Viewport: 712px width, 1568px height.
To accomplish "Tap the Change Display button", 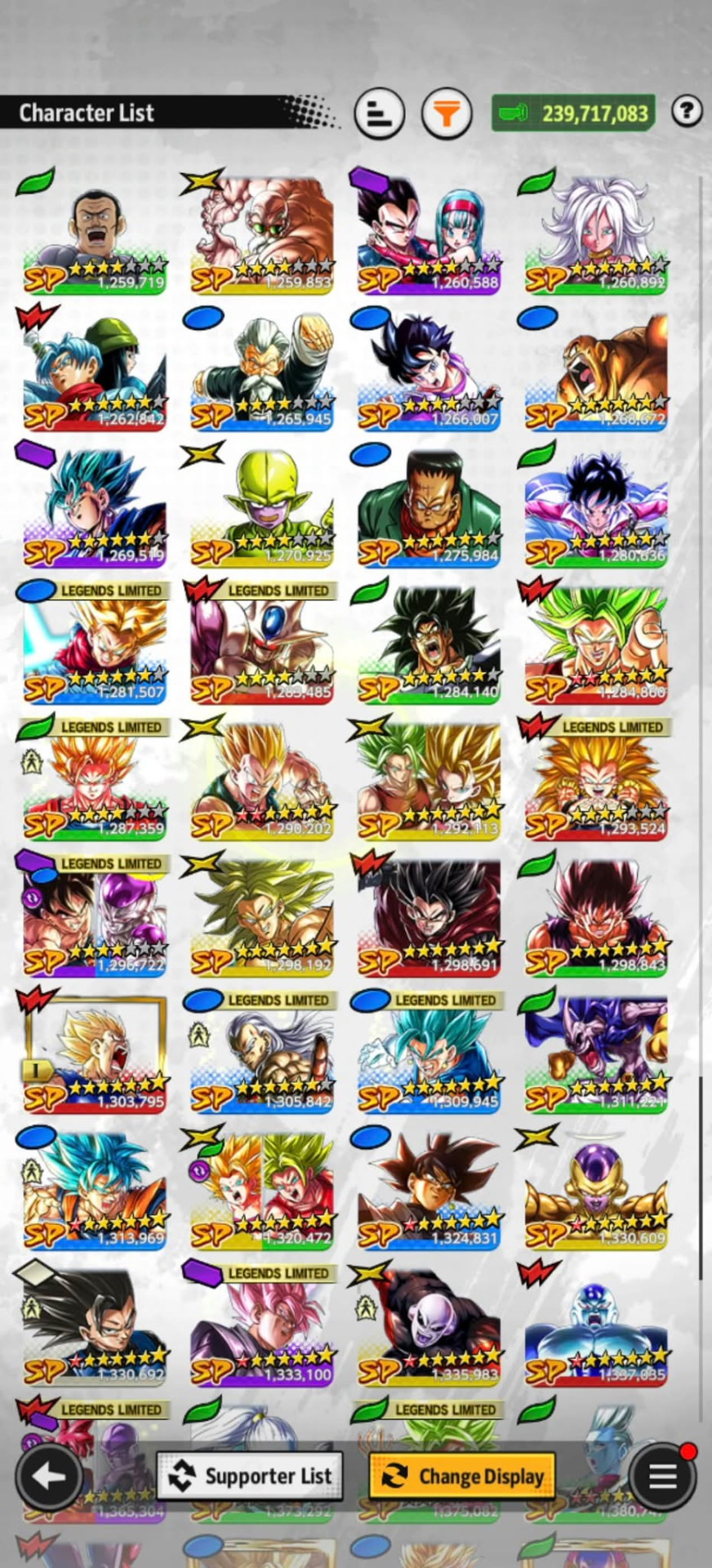I will [462, 1476].
